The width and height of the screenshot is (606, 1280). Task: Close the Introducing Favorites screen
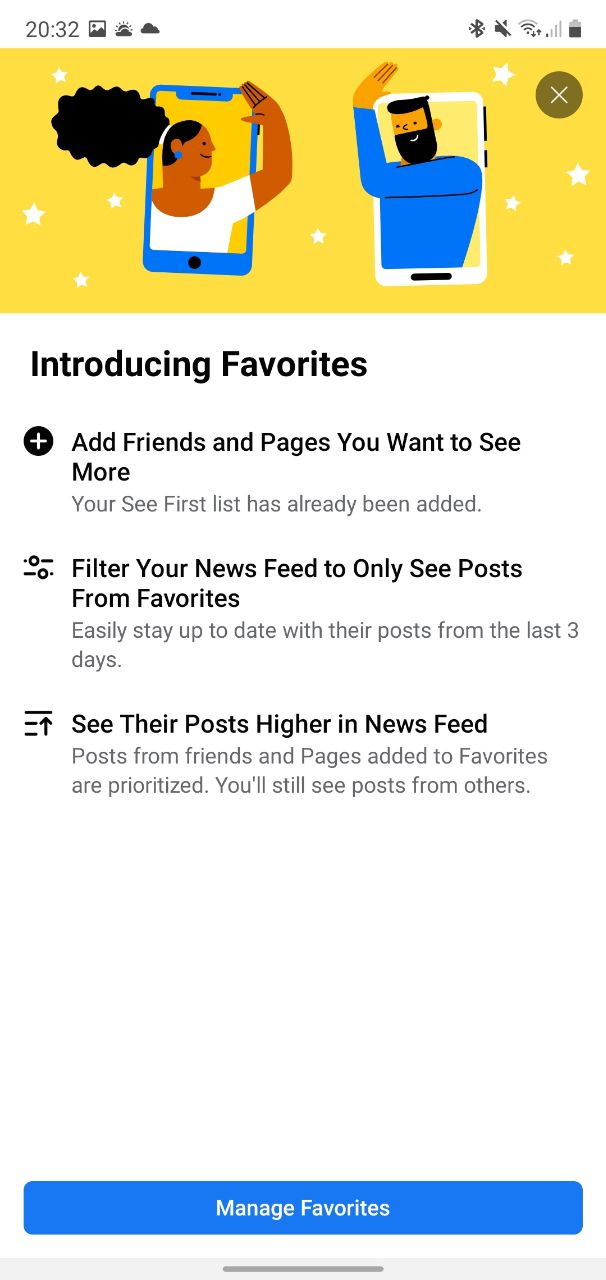point(559,95)
